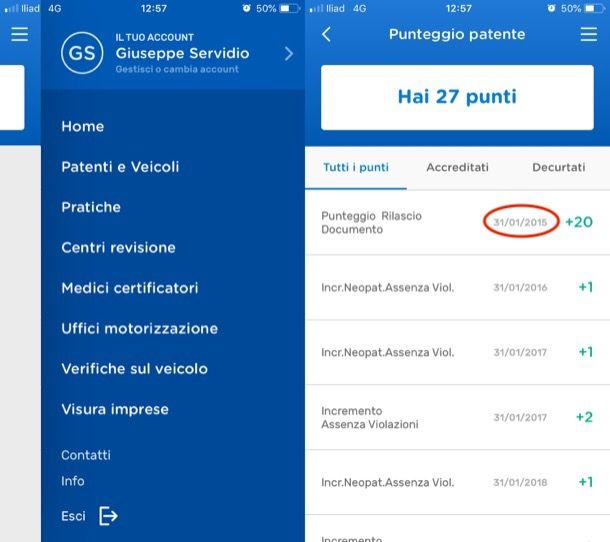Go back from Punteggio patente

click(x=326, y=34)
